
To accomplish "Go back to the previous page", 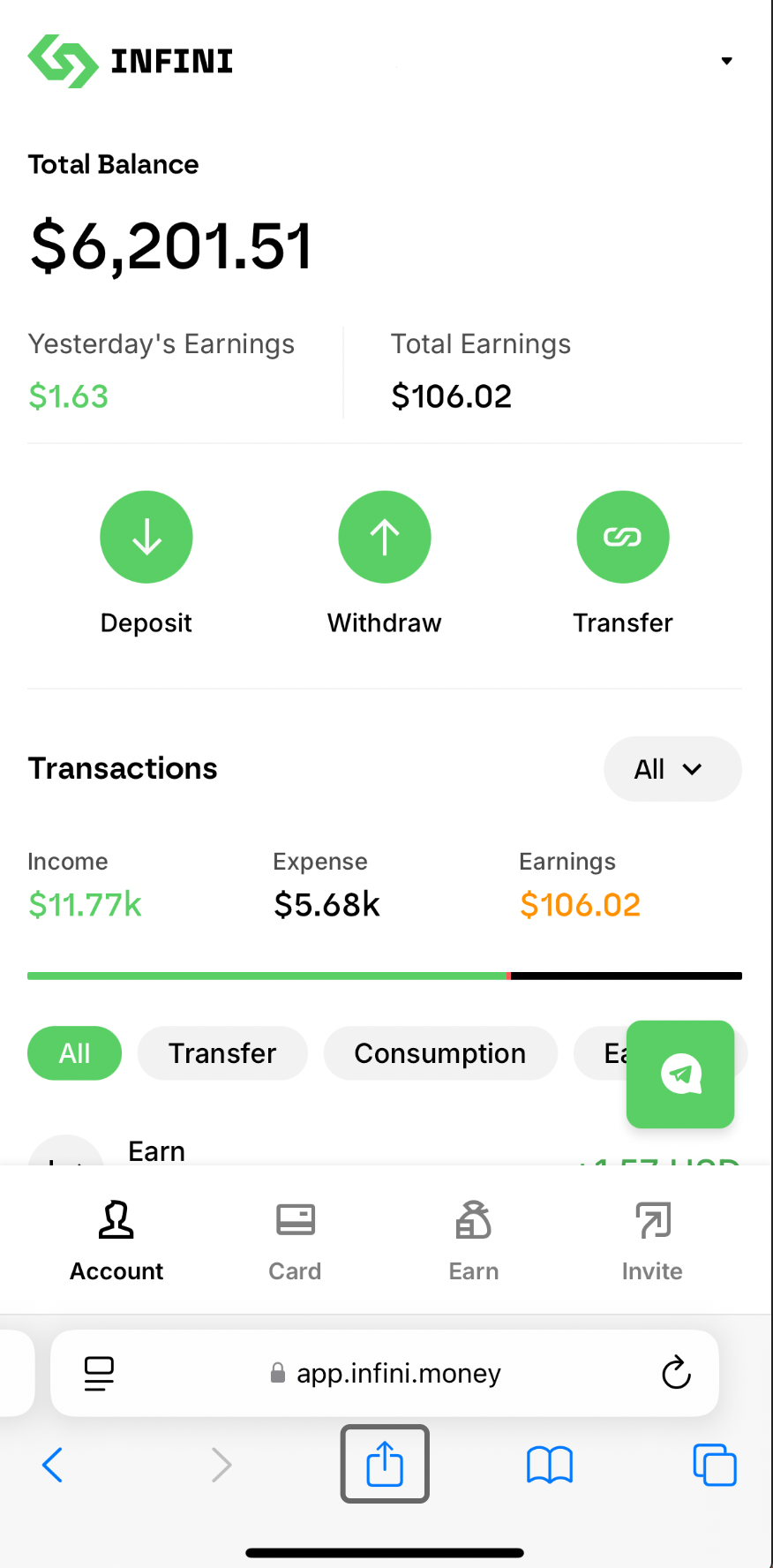I will point(53,1466).
